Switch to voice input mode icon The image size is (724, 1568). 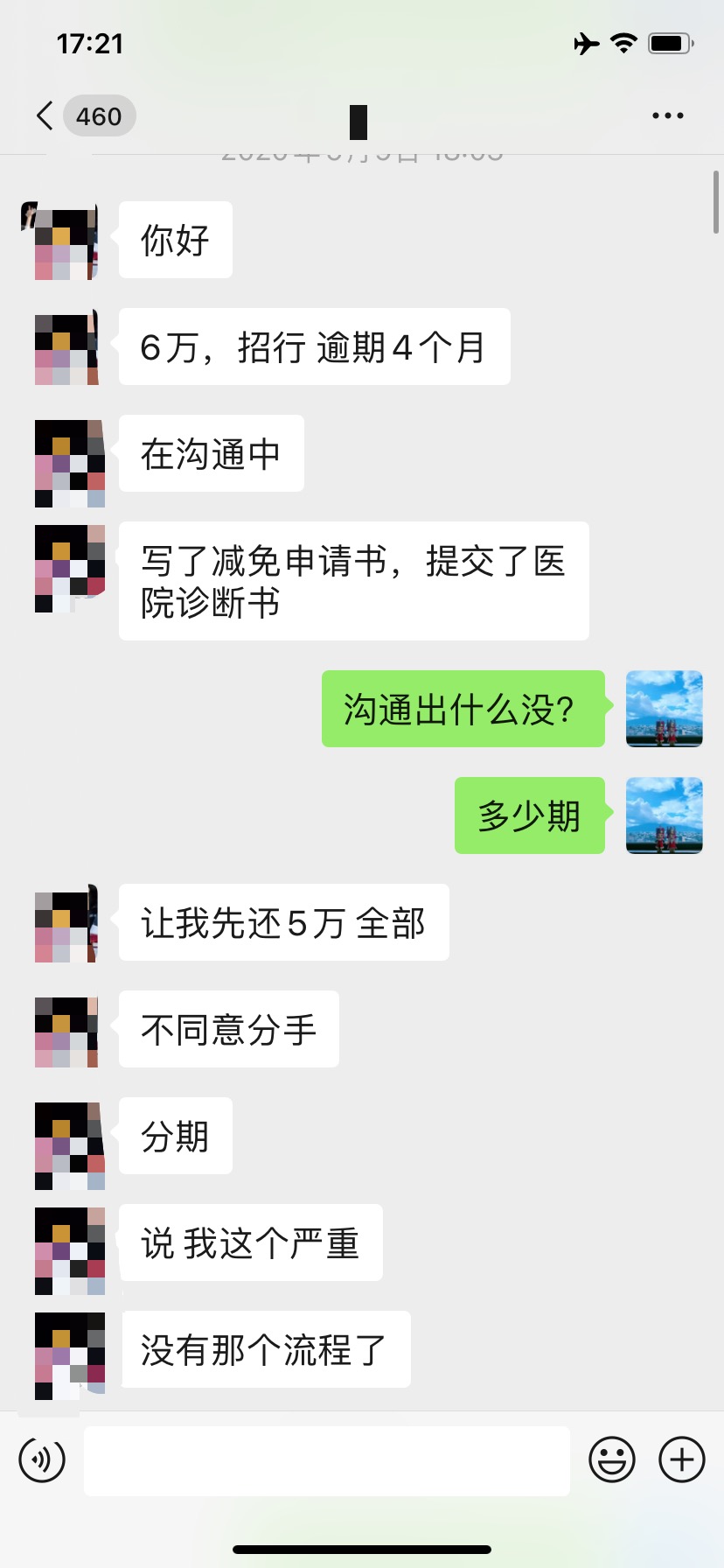[x=41, y=1459]
